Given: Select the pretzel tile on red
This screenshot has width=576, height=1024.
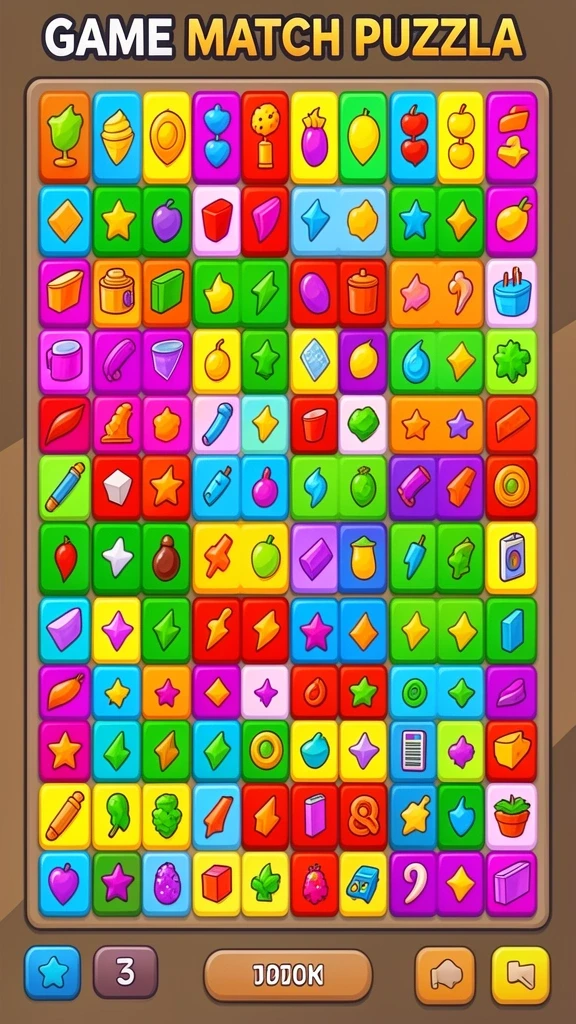Looking at the screenshot, I should (363, 816).
